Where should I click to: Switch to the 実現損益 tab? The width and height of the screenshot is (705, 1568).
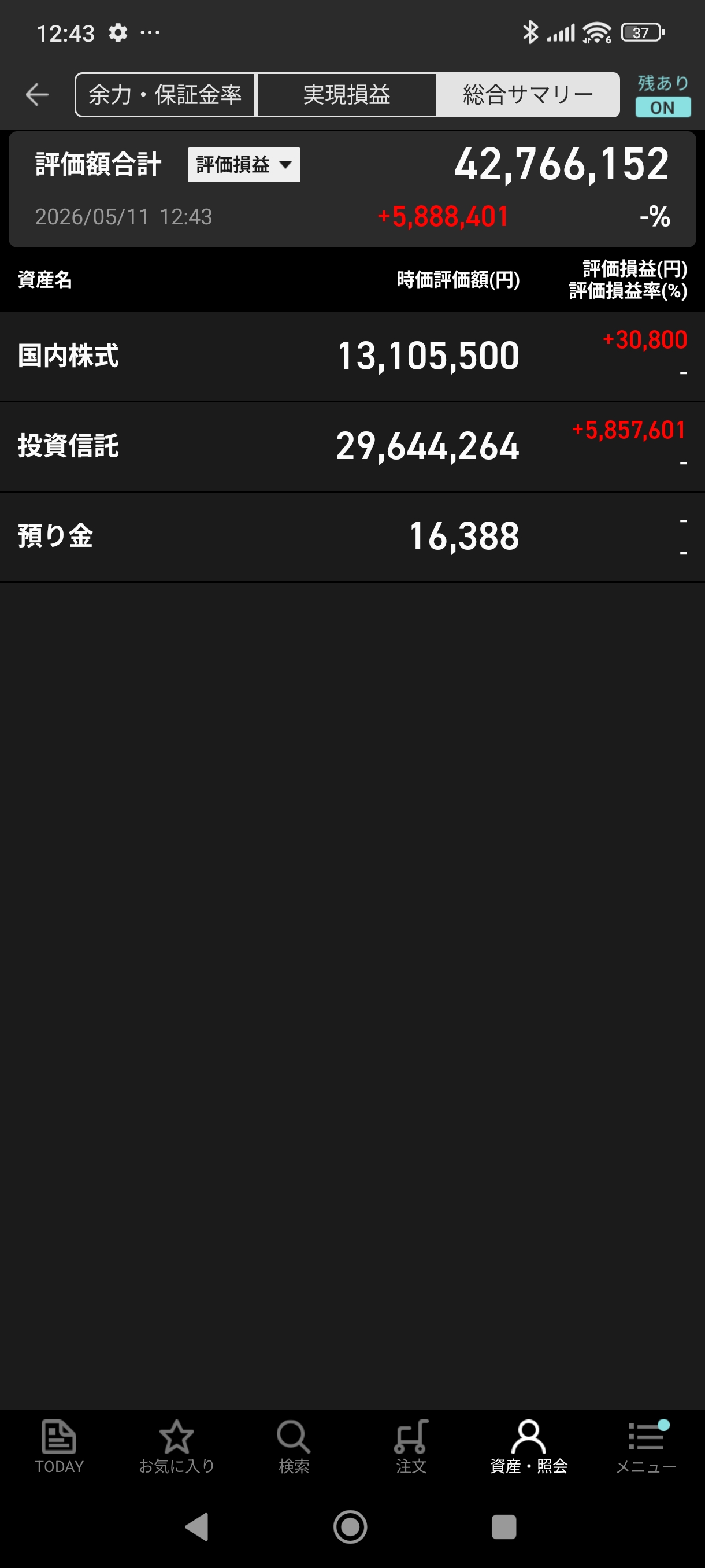346,94
